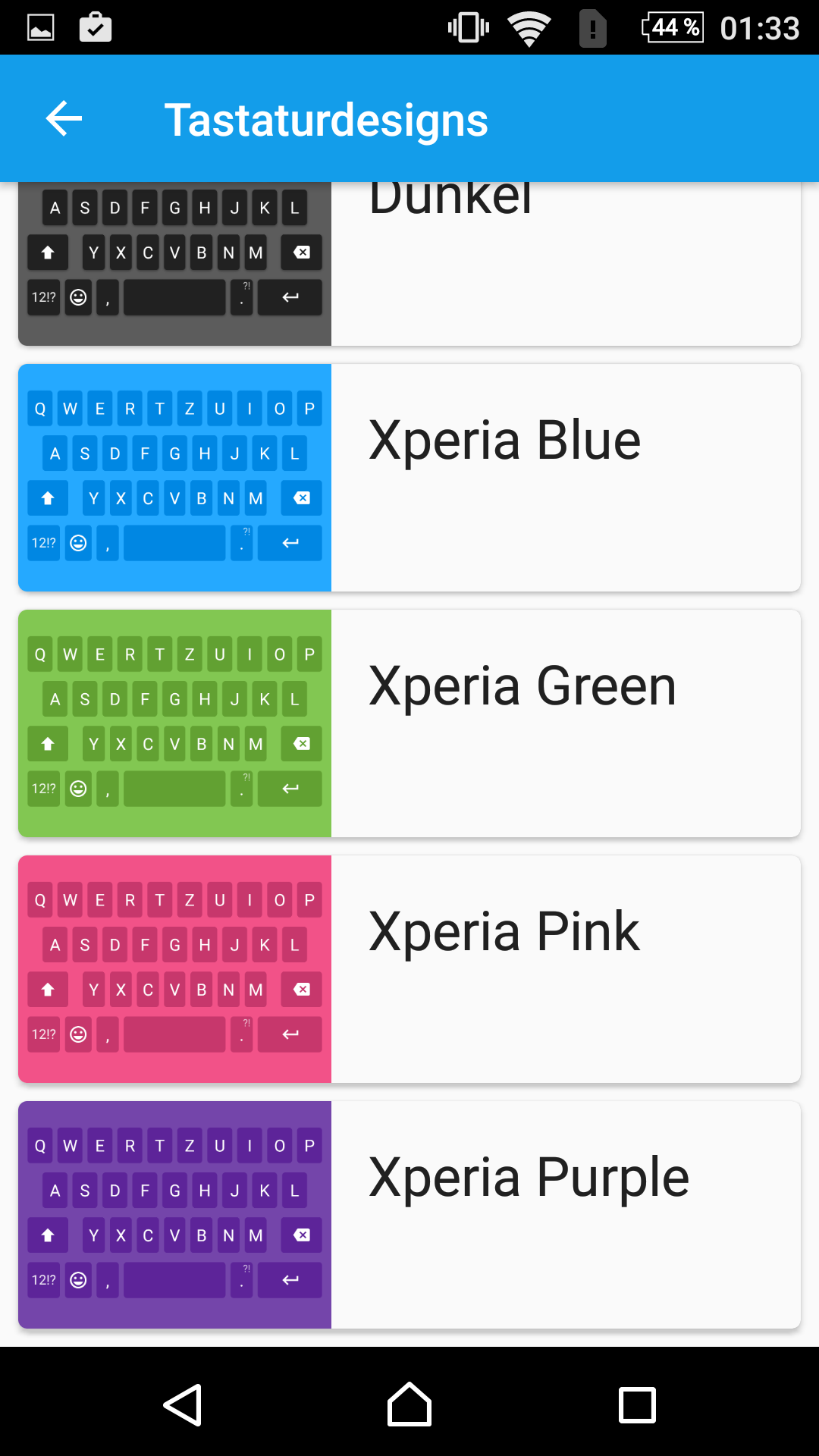Pick the Xperia Green keyboard design
Screen dimensions: 819x1456
click(409, 723)
